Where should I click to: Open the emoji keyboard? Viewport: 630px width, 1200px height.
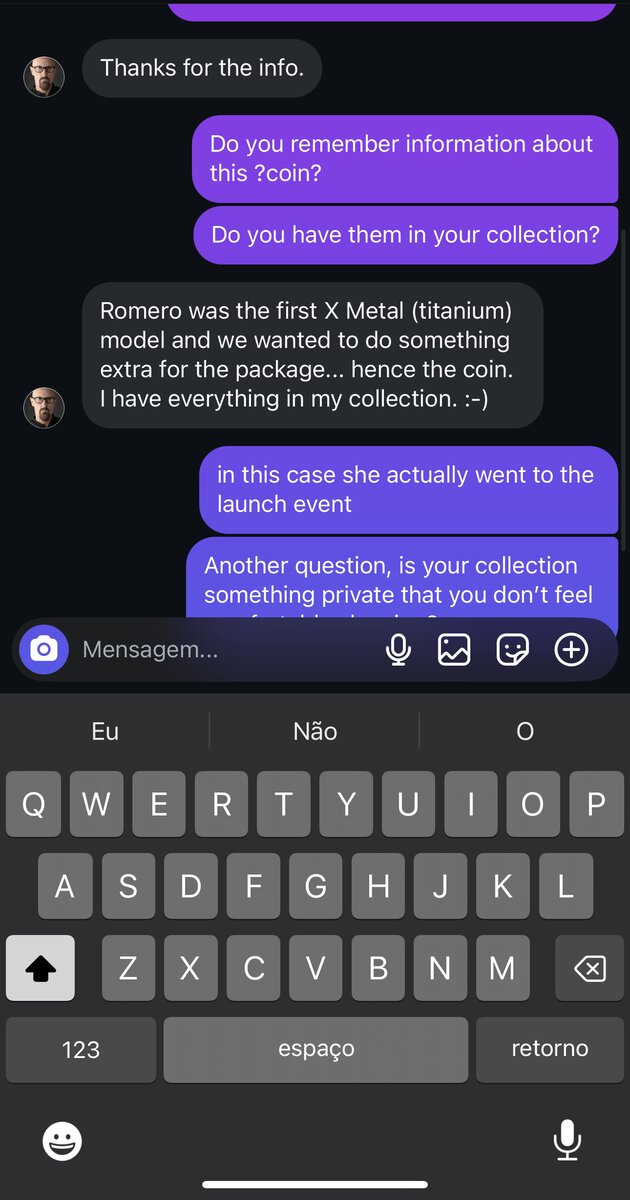[x=62, y=1140]
